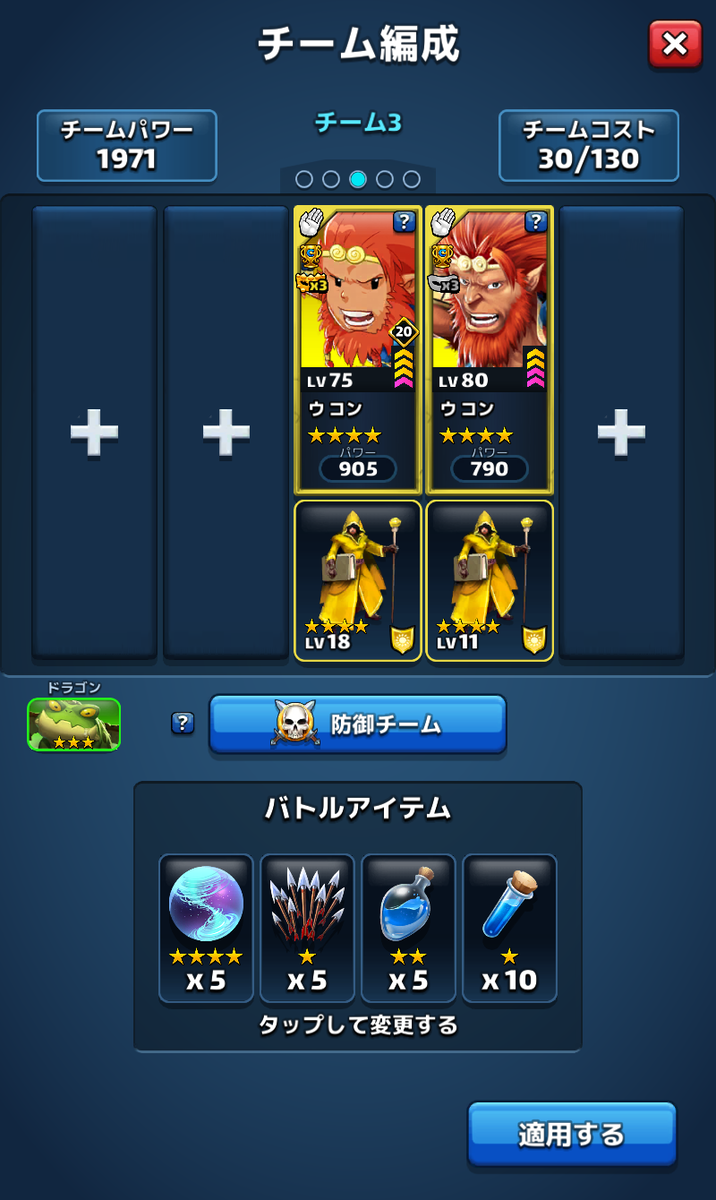716x1200 pixels.
Task: Open the level 11 yellow troop card
Action: (490, 580)
